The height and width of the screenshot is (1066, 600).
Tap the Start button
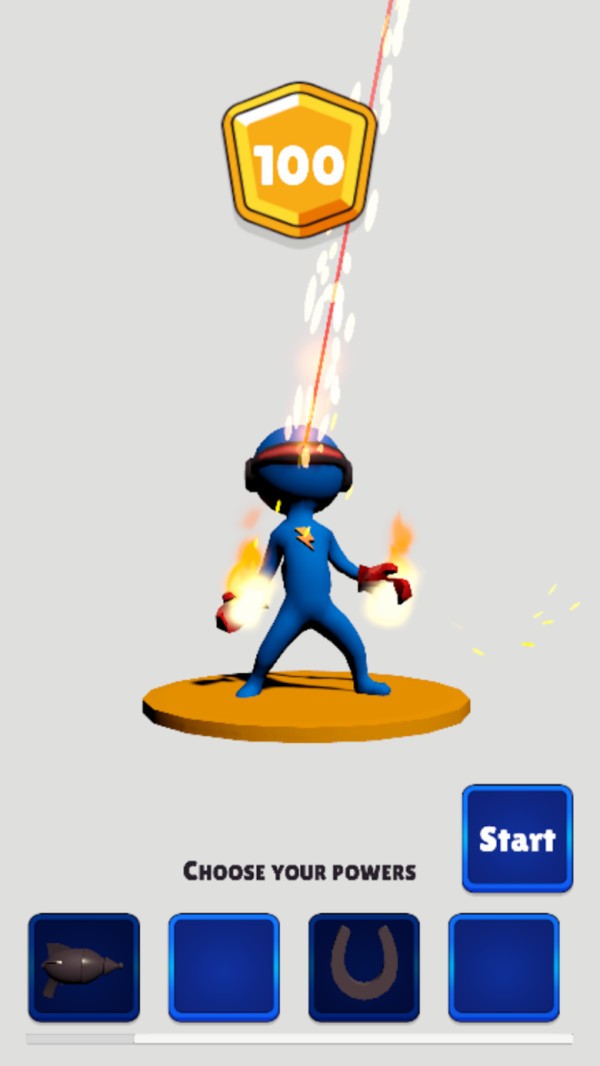pyautogui.click(x=517, y=838)
